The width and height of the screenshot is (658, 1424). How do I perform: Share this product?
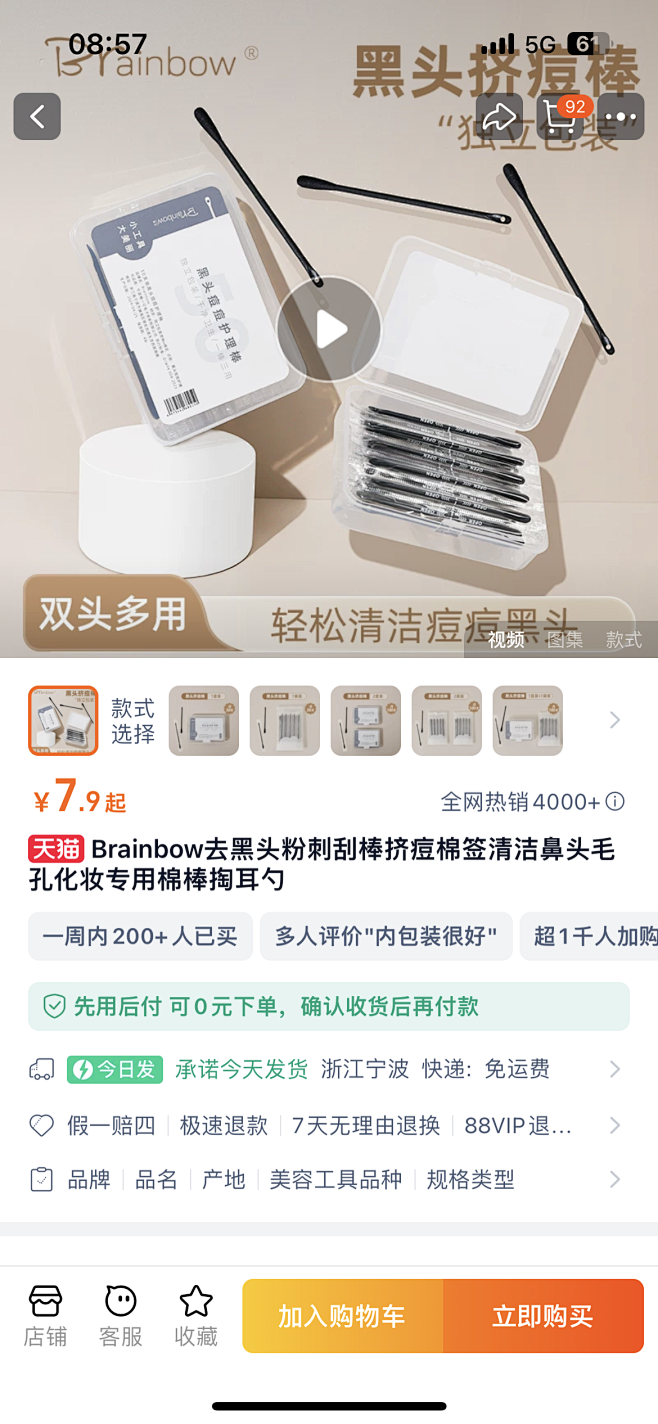click(x=498, y=117)
